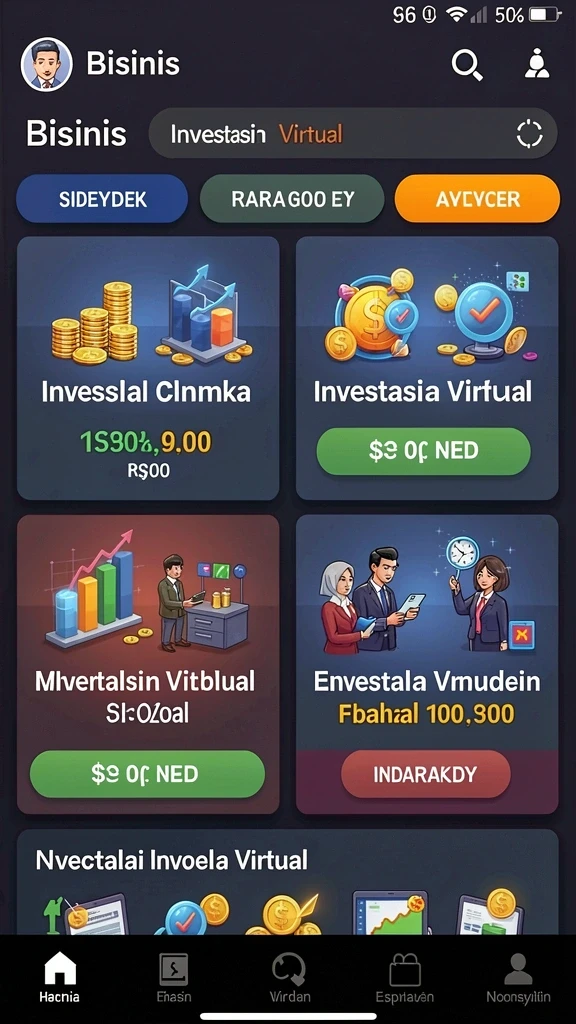Switch to the Espriaven tab
Viewport: 576px width, 1024px height.
pyautogui.click(x=405, y=976)
